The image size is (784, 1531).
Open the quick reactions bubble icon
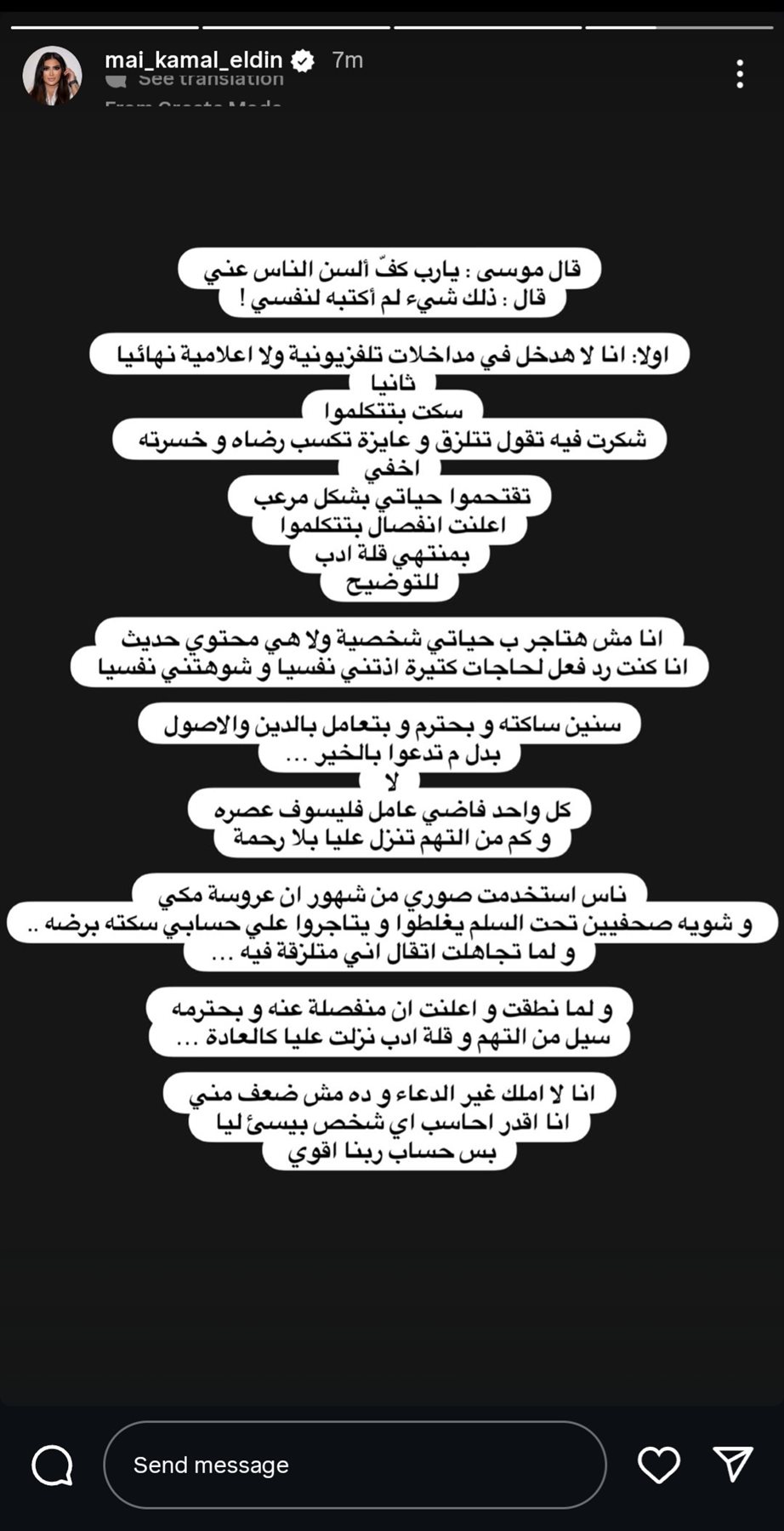pos(53,1465)
